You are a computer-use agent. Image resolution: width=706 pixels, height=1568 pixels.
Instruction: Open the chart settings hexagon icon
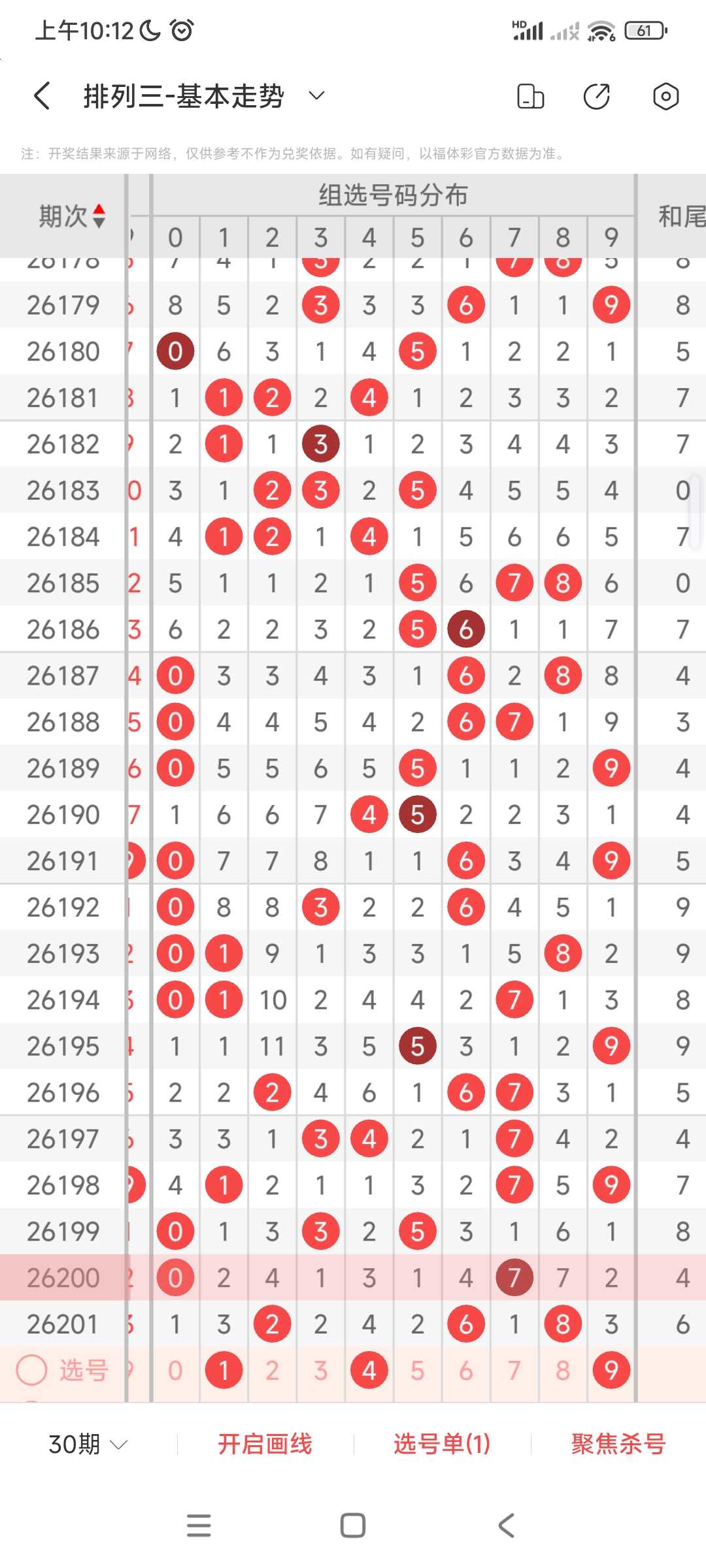(x=665, y=96)
